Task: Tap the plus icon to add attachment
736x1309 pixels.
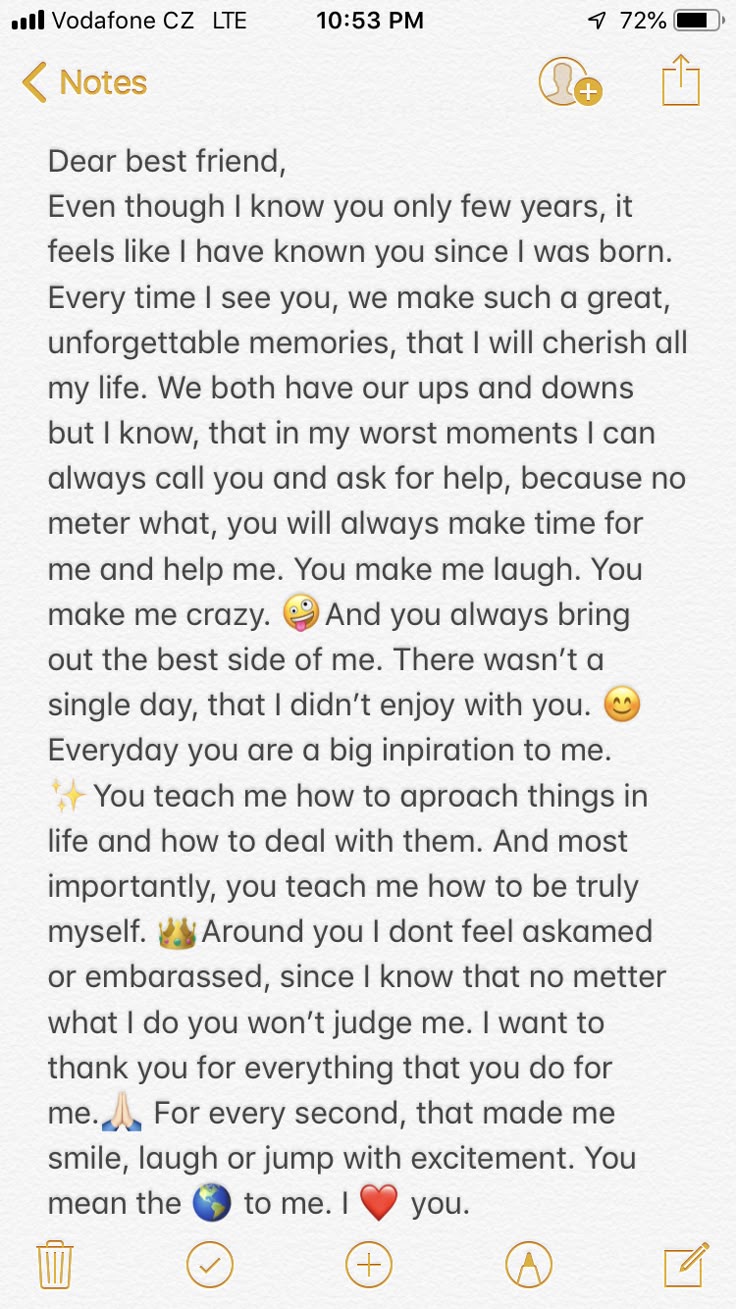Action: (x=368, y=1263)
